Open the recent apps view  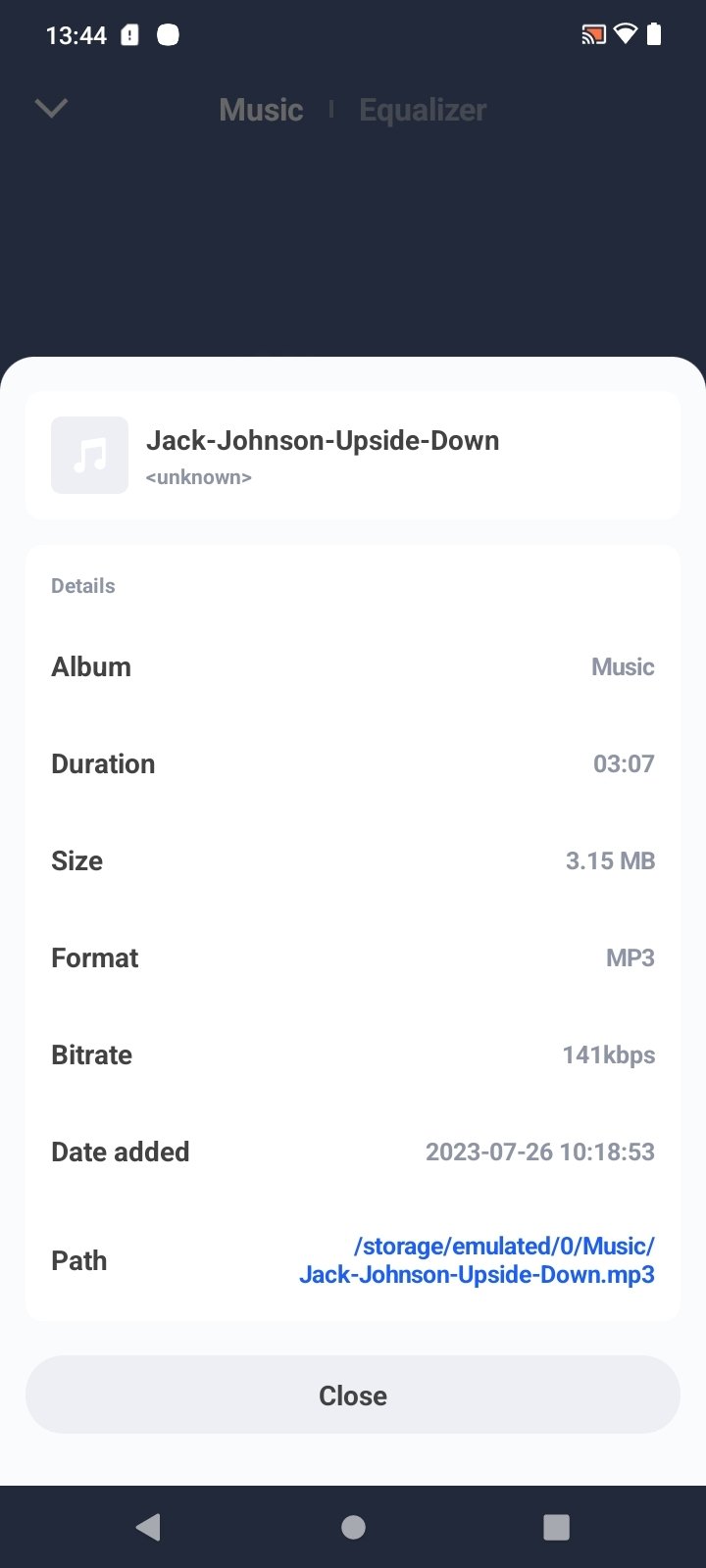pyautogui.click(x=556, y=1527)
